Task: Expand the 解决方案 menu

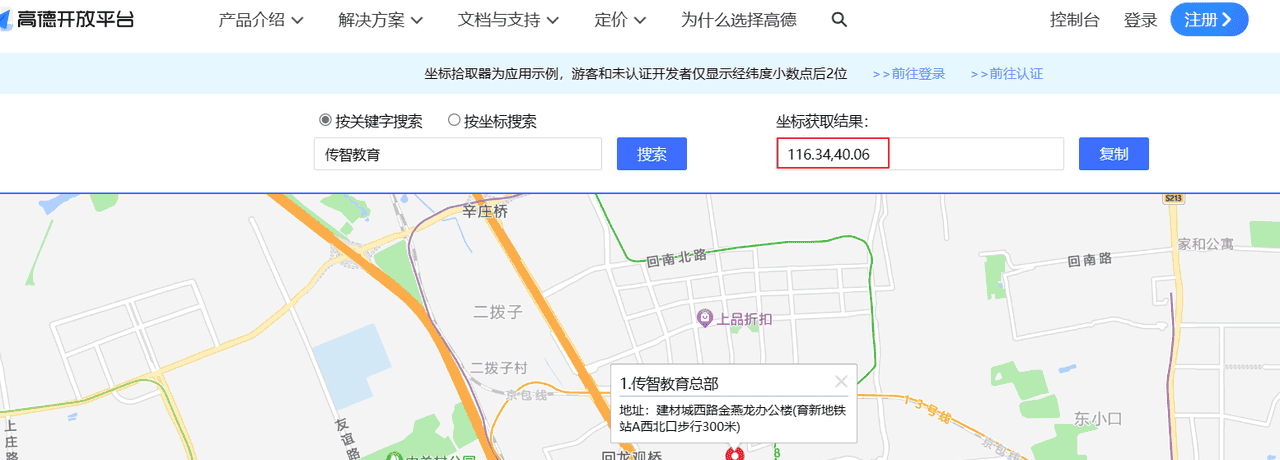Action: click(380, 20)
